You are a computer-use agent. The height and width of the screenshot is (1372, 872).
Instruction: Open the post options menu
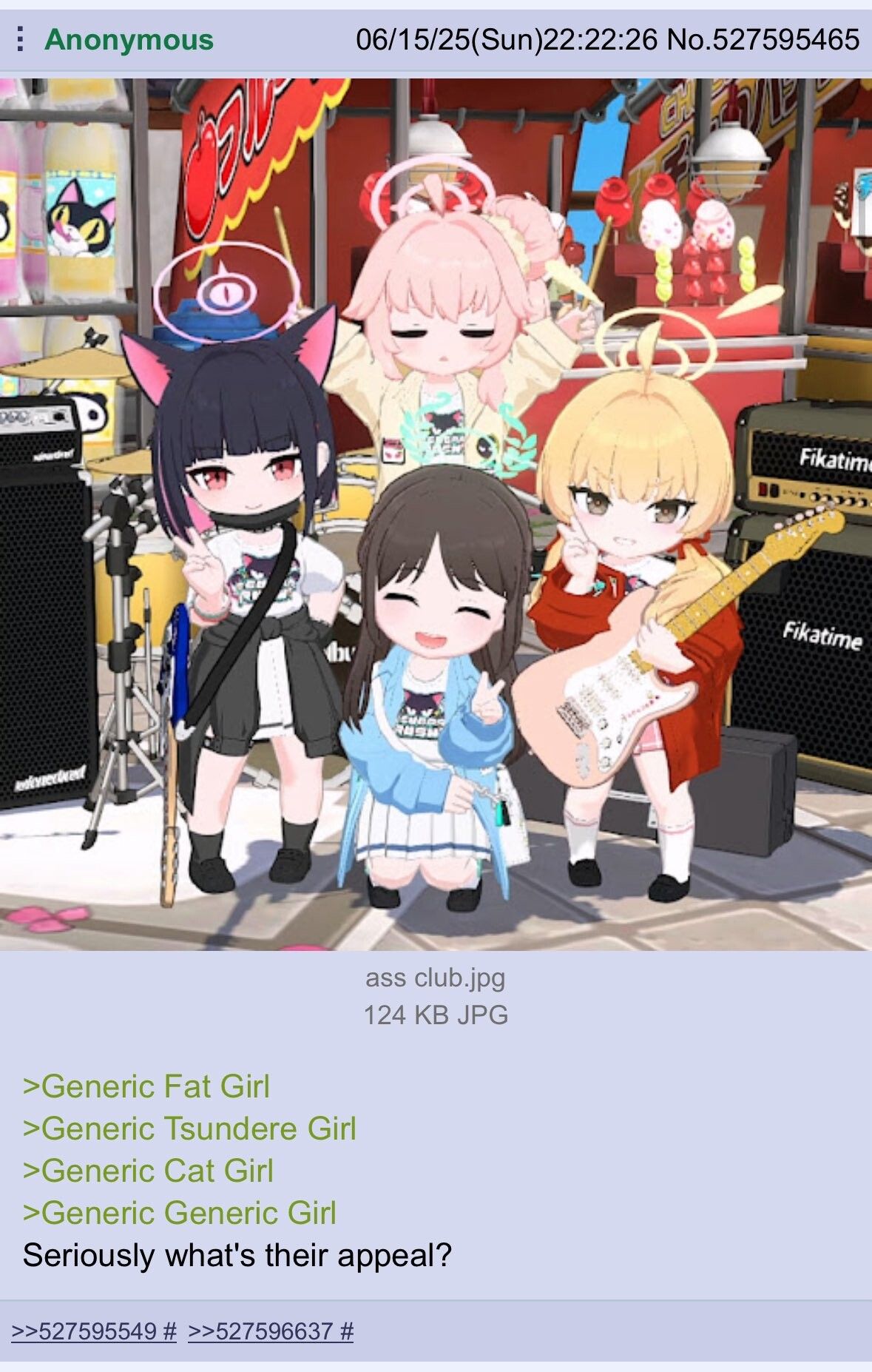point(21,39)
